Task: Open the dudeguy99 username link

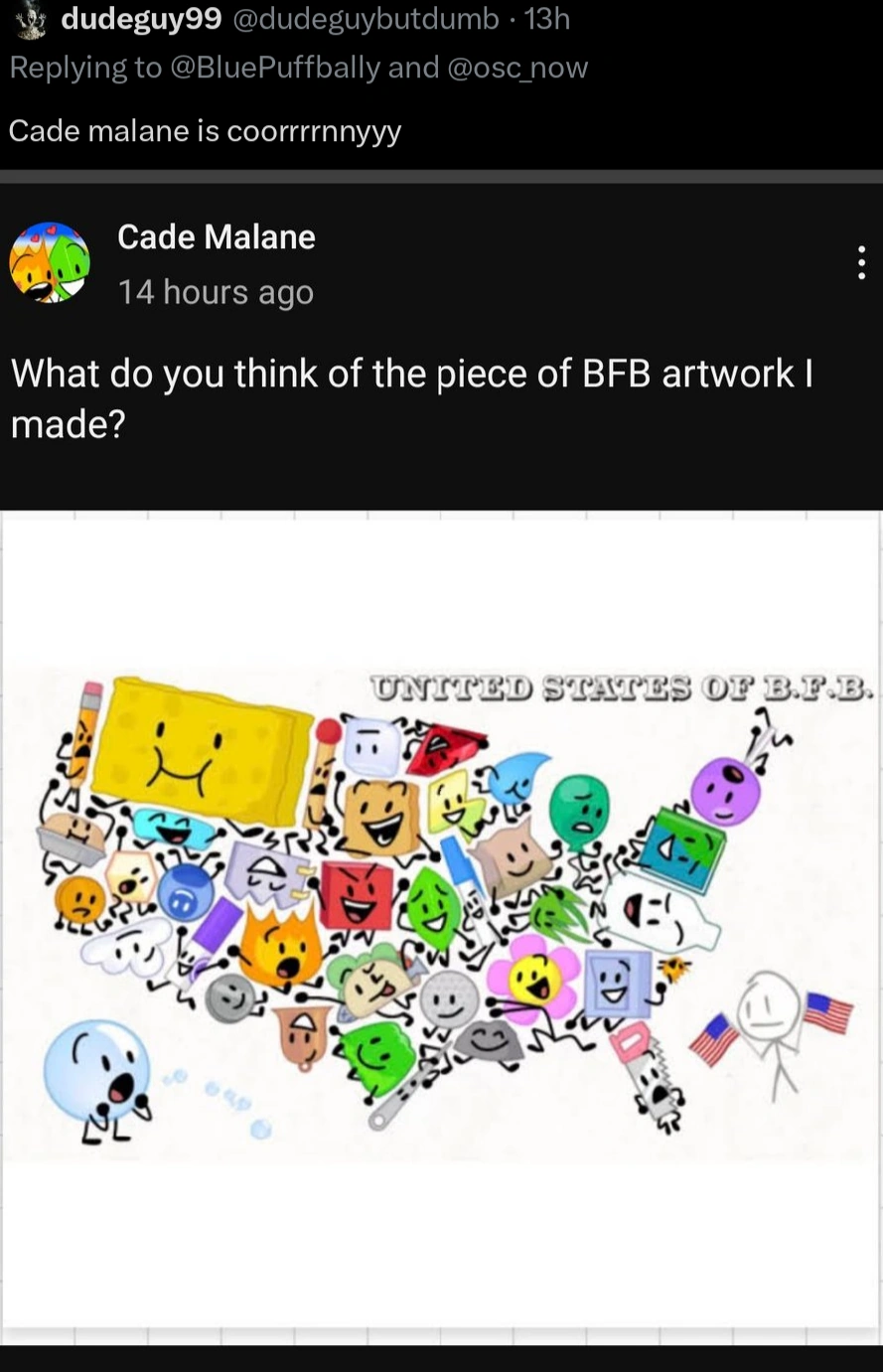Action: 141,19
